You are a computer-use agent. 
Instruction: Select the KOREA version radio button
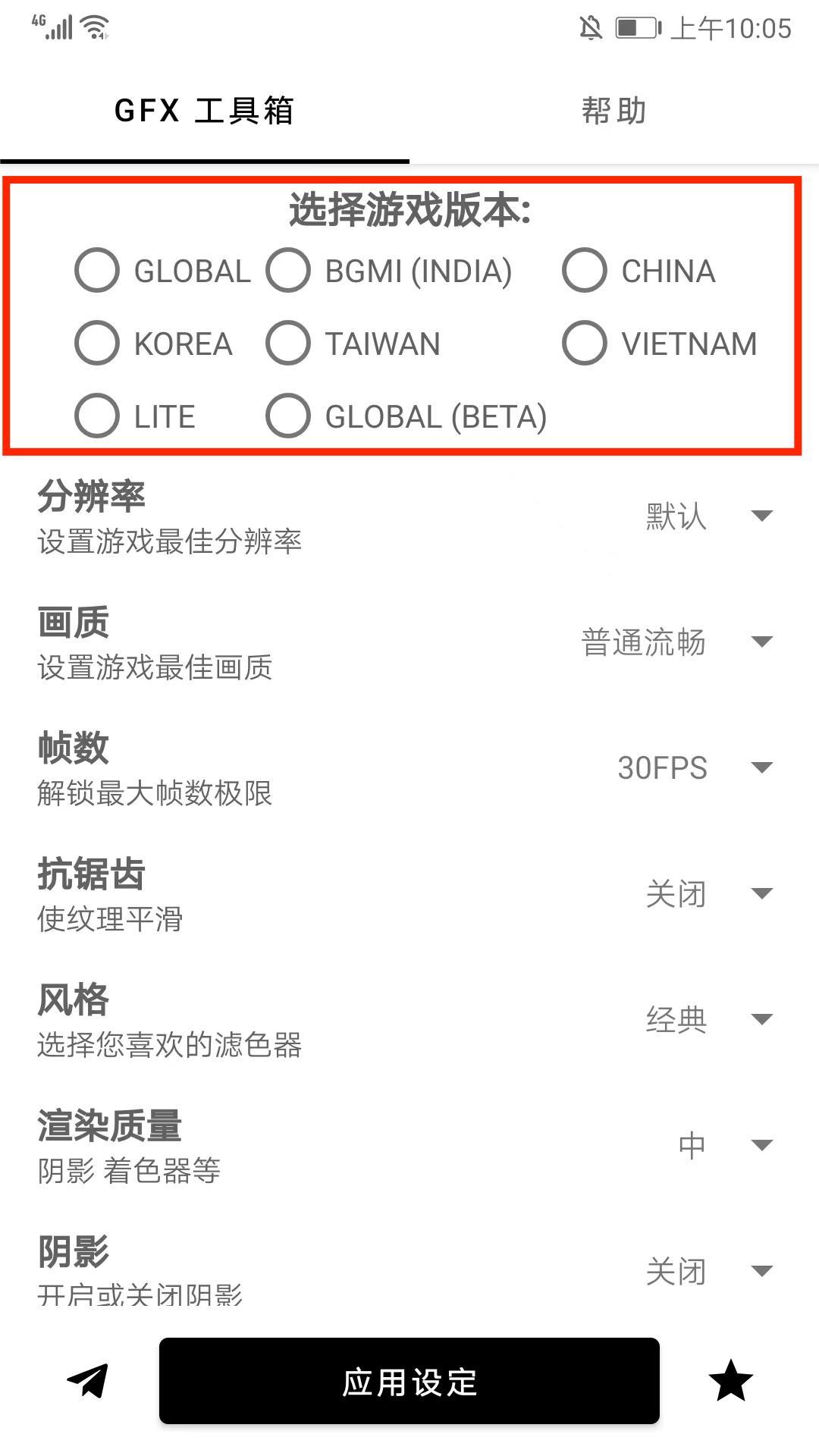tap(96, 344)
